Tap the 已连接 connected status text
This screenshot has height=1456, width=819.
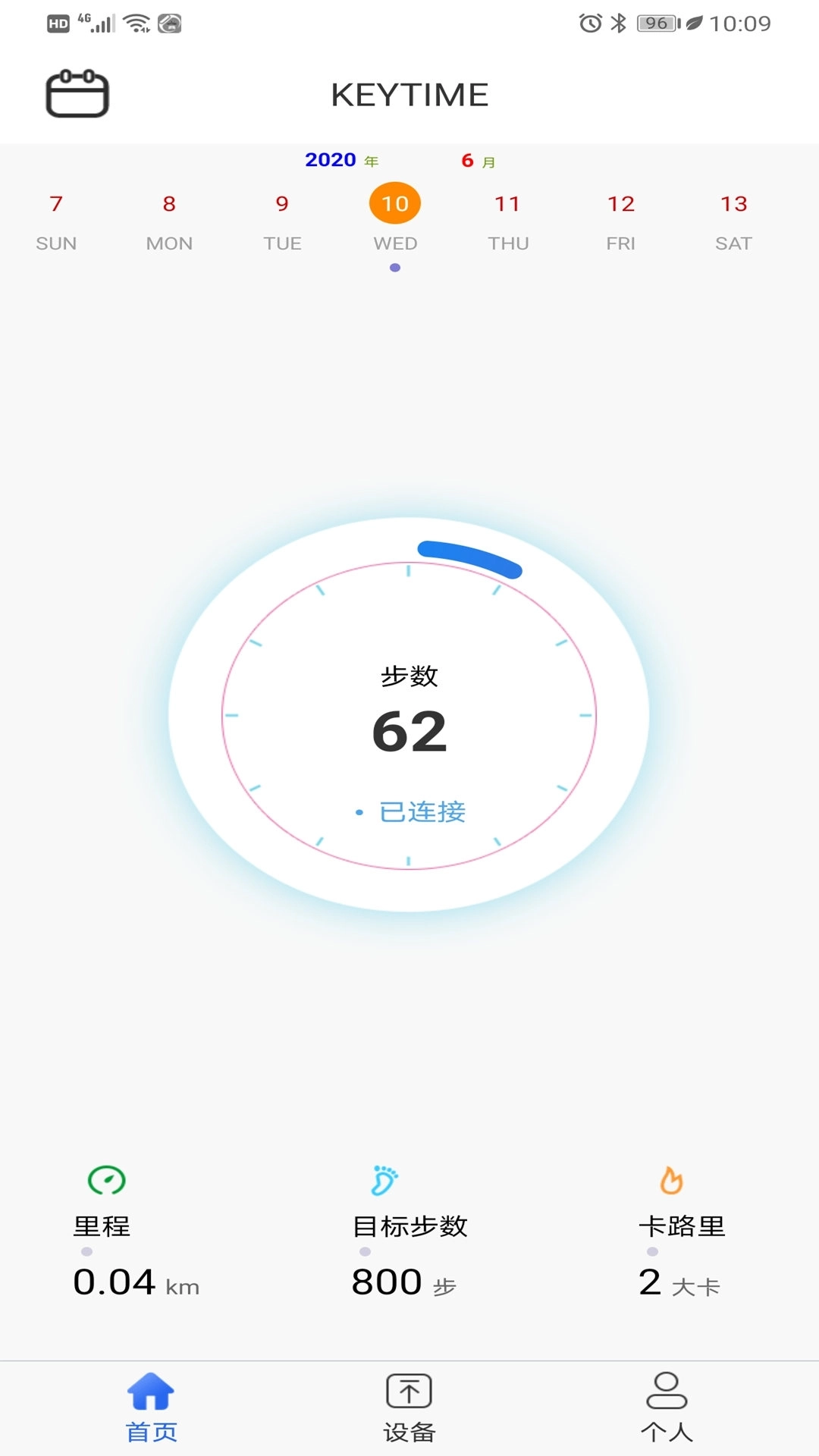(422, 811)
